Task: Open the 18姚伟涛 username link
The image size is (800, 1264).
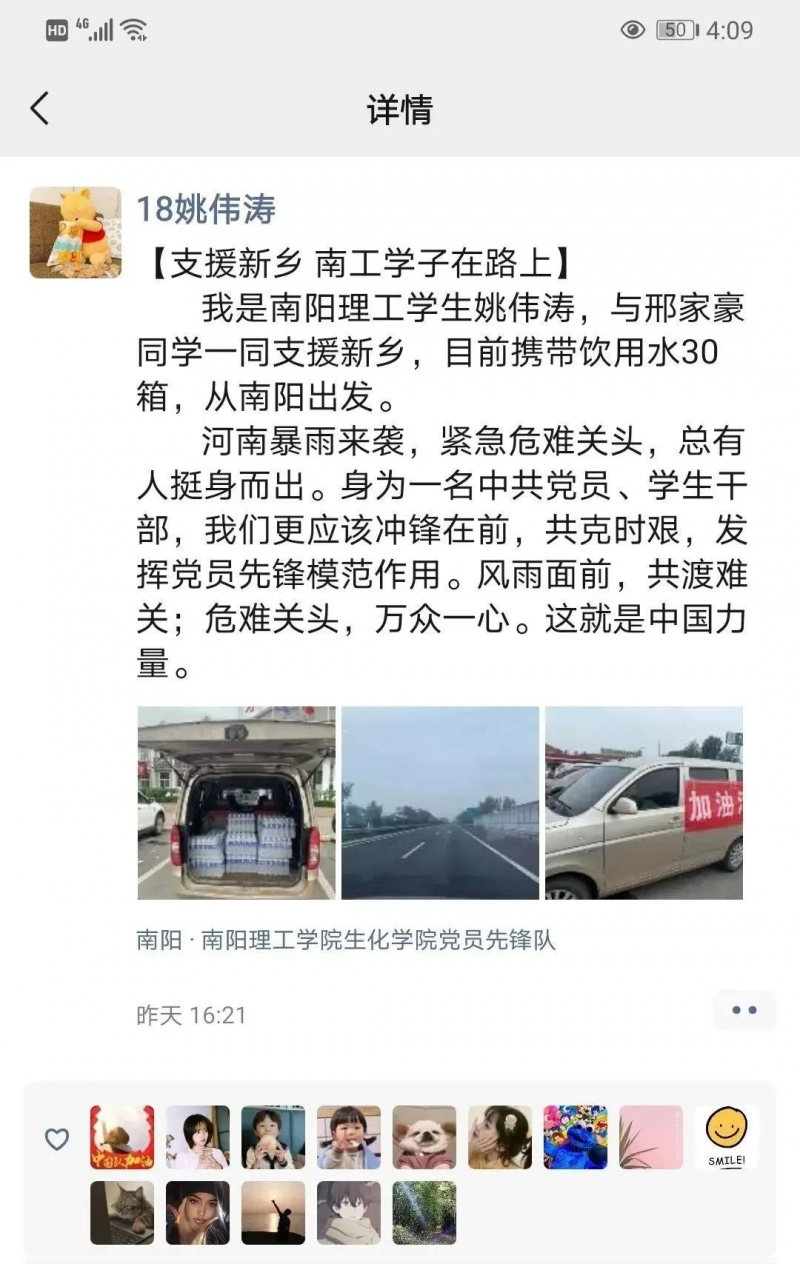Action: click(x=206, y=209)
